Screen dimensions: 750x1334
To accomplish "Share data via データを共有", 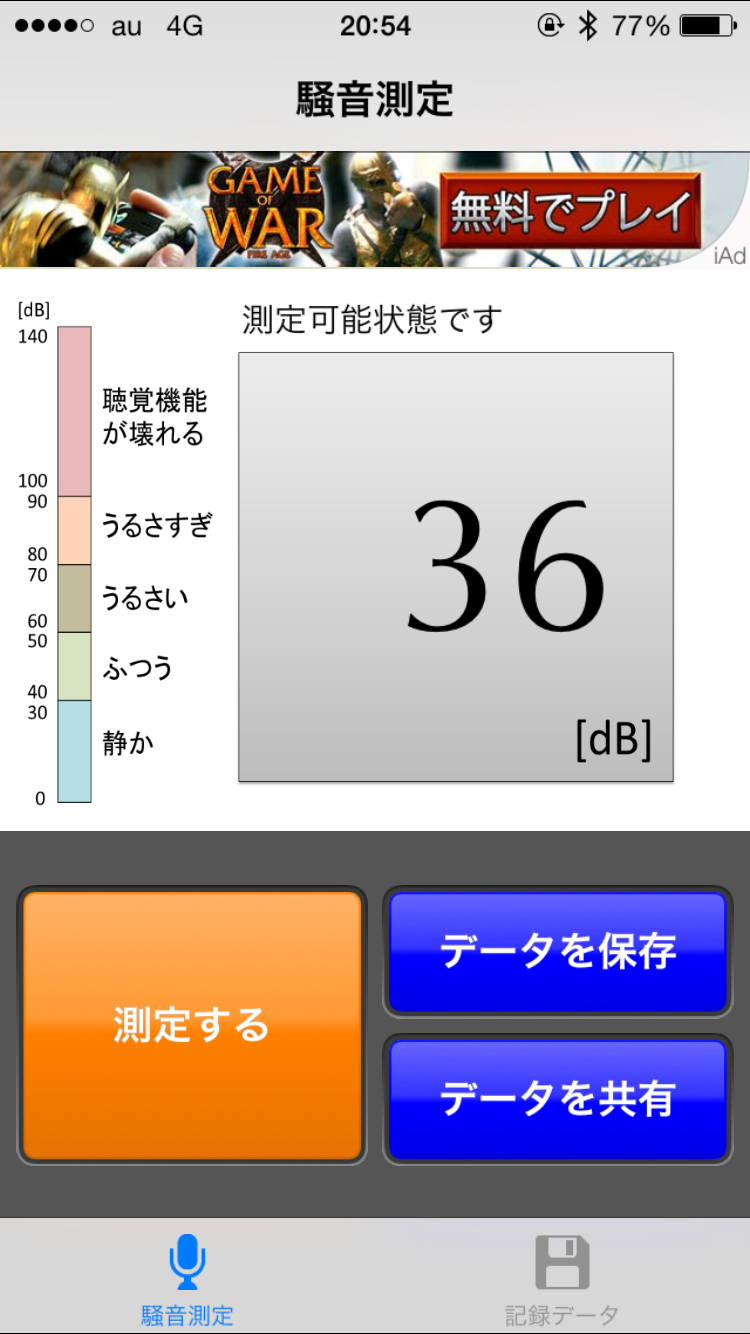I will click(558, 1099).
